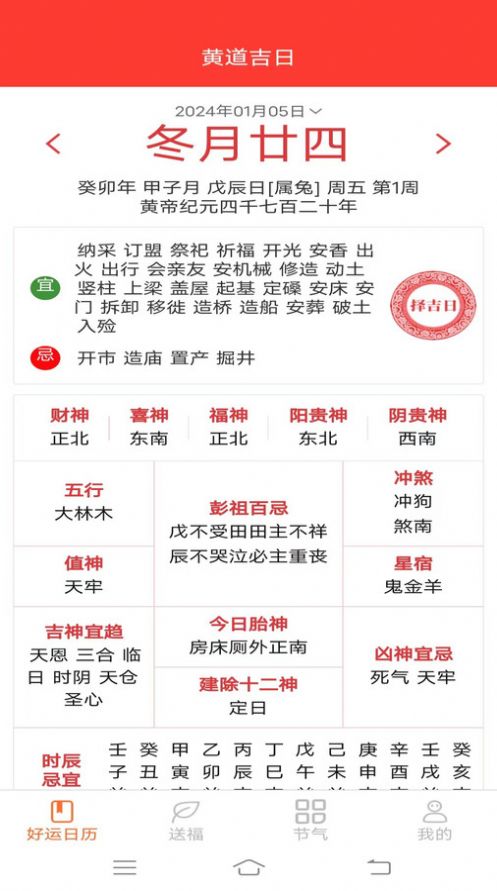The height and width of the screenshot is (891, 497).
Task: Switch to the 送福 tab
Action: tap(186, 821)
